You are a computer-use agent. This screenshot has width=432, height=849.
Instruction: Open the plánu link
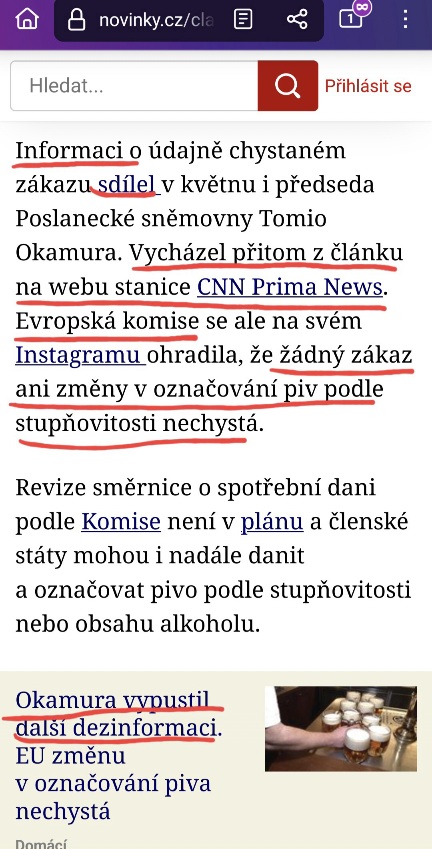pos(272,522)
